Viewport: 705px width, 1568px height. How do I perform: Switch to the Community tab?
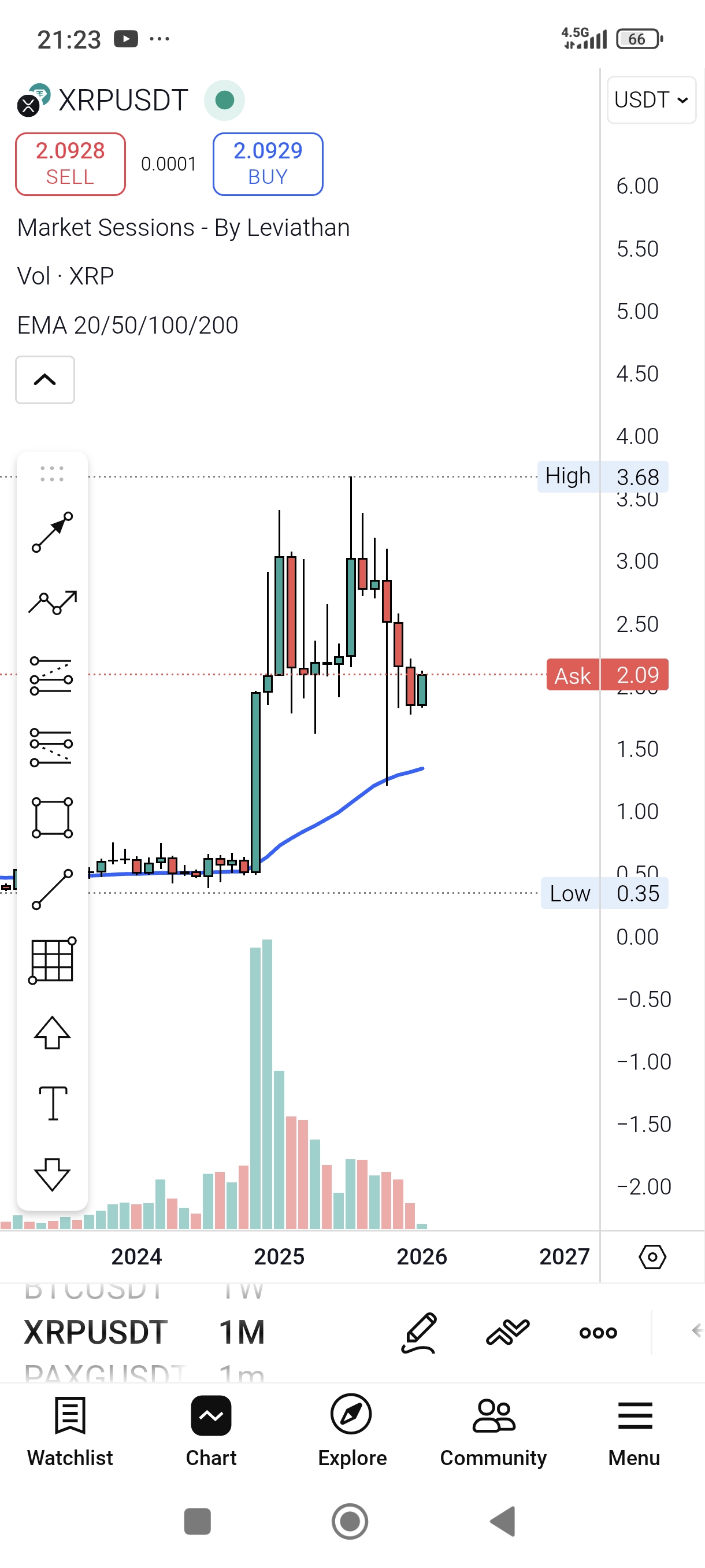click(493, 1430)
